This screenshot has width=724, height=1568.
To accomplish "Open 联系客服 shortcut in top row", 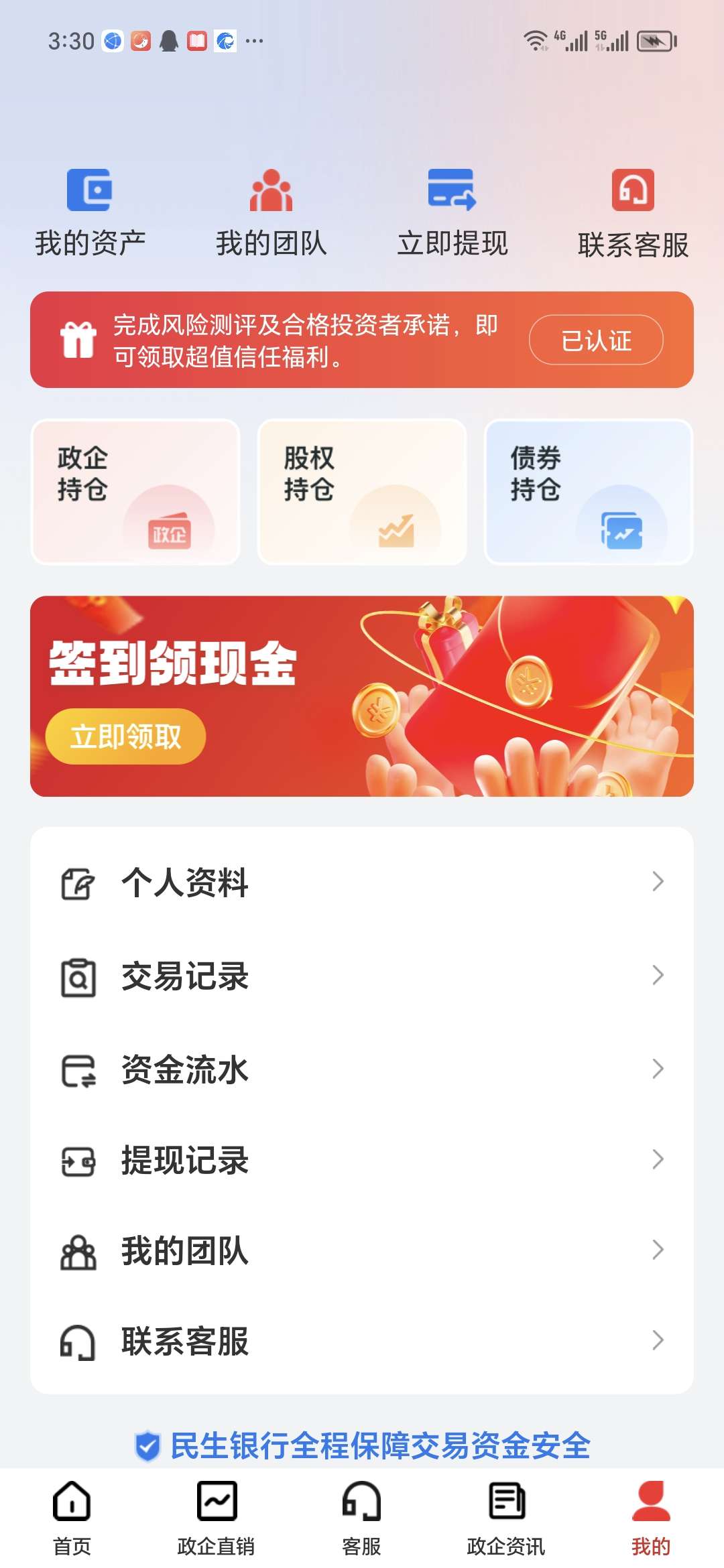I will pos(633,214).
